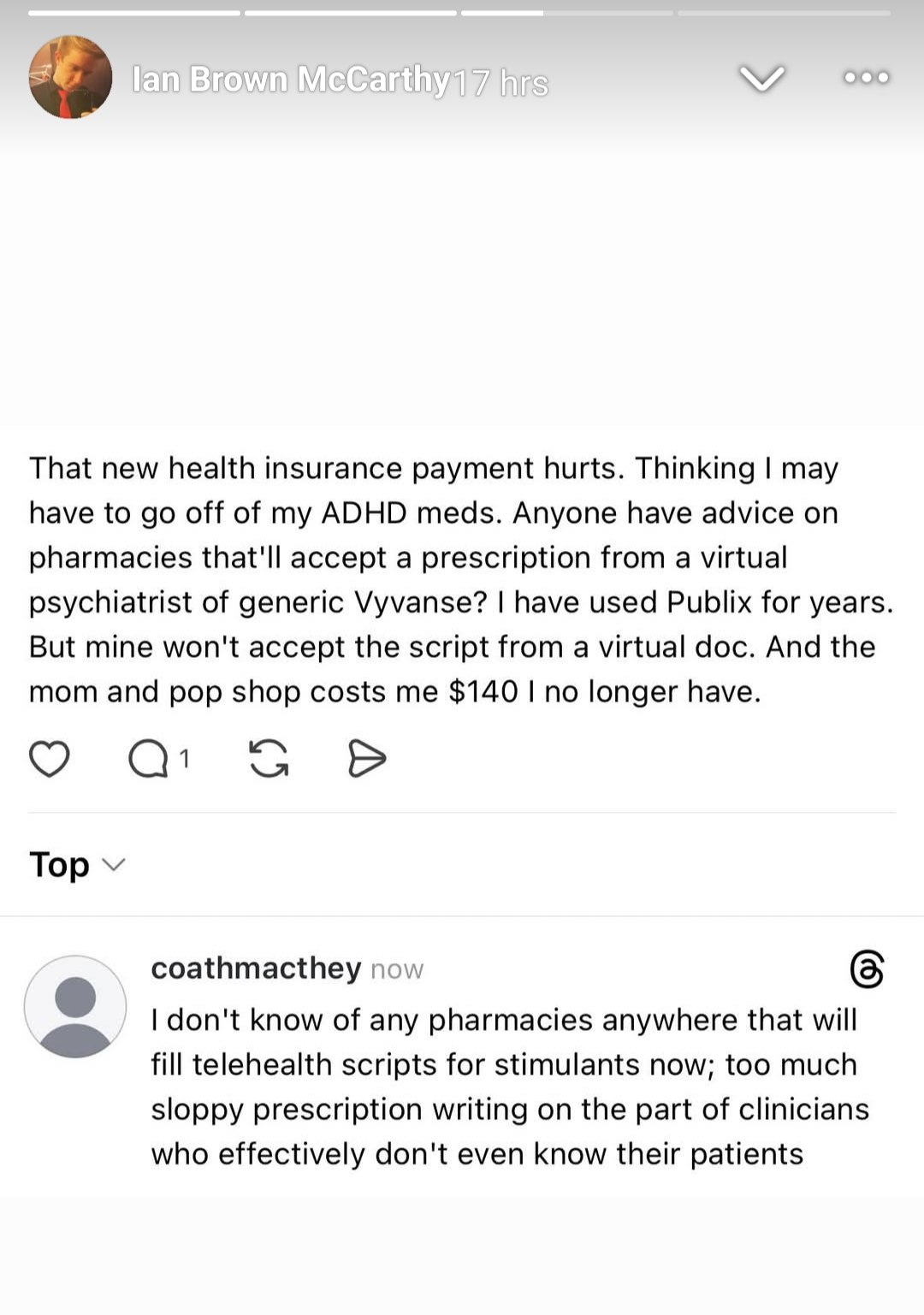
Task: Share the post via send icon
Action: point(367,759)
